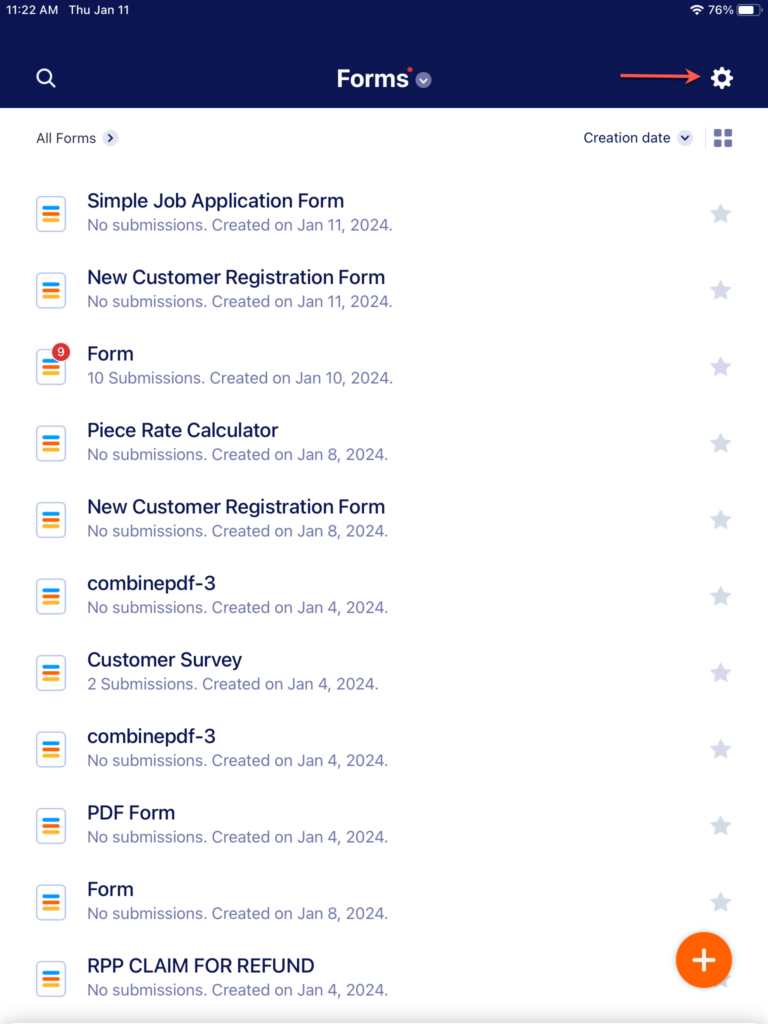Image resolution: width=768 pixels, height=1024 pixels.
Task: Star the Form created on Jan 8
Action: click(x=721, y=901)
